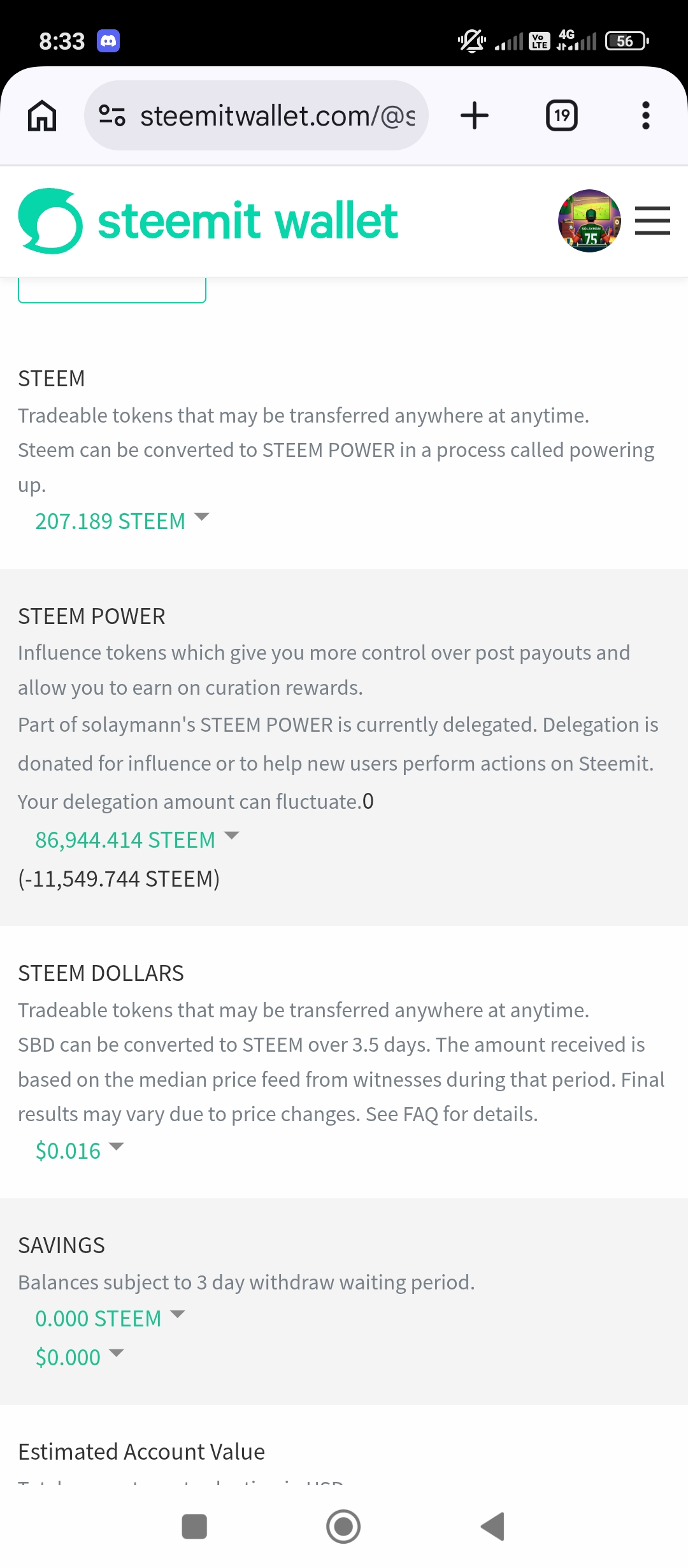Open the browser home page
The image size is (688, 1568).
[x=42, y=116]
